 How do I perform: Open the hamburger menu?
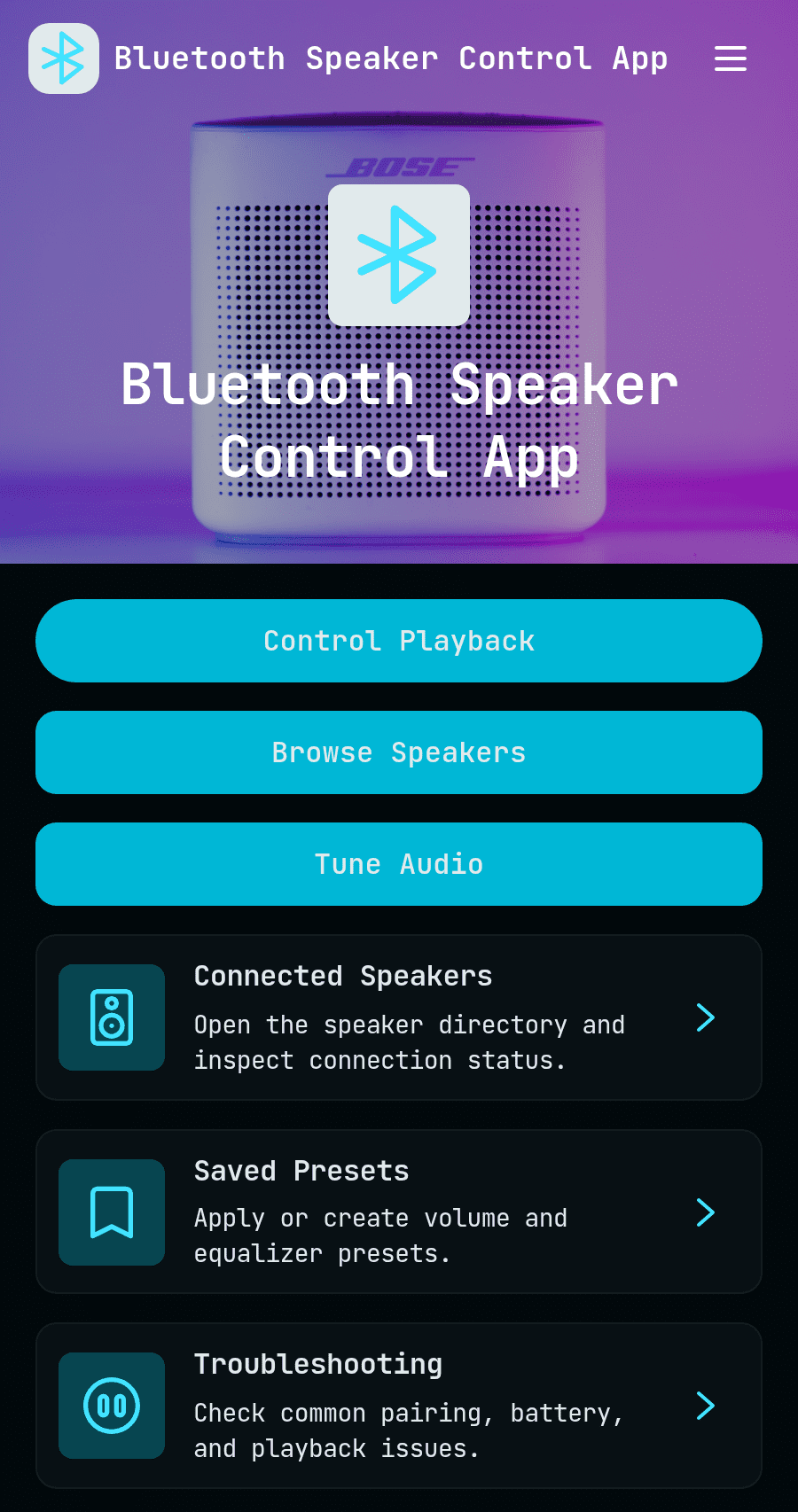point(731,58)
